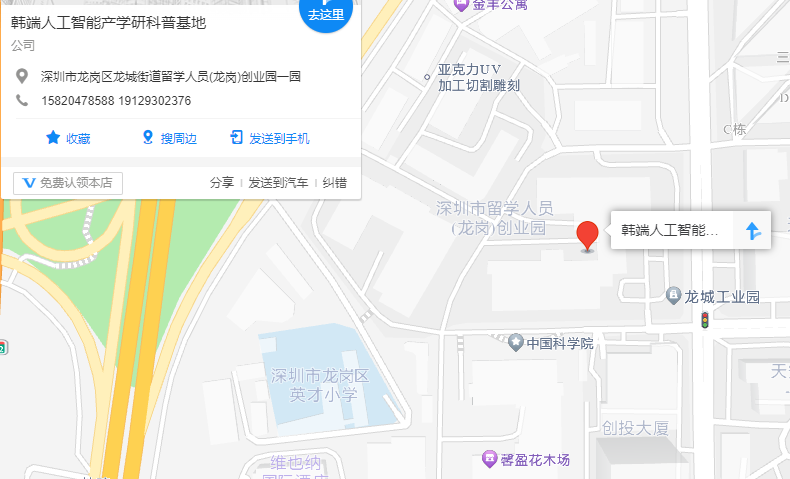This screenshot has width=790, height=479.
Task: Tap 金丰公寓 marker on the map
Action: point(461,5)
